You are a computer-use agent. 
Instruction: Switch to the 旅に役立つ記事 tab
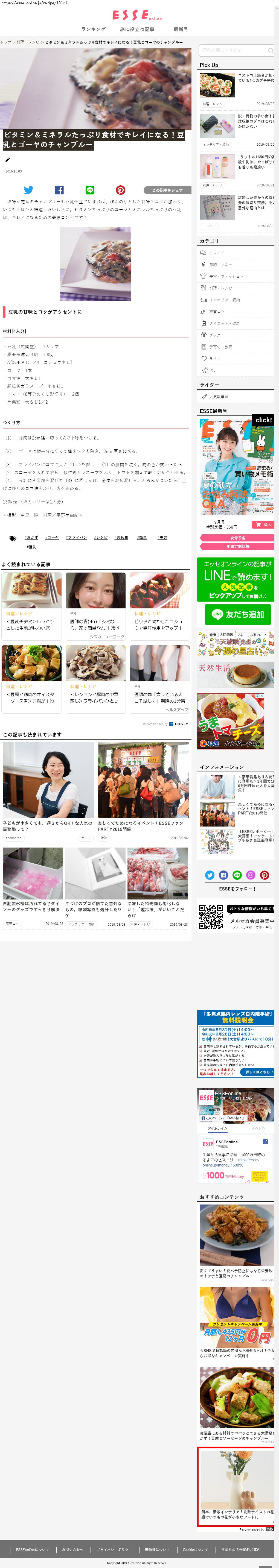click(x=137, y=29)
